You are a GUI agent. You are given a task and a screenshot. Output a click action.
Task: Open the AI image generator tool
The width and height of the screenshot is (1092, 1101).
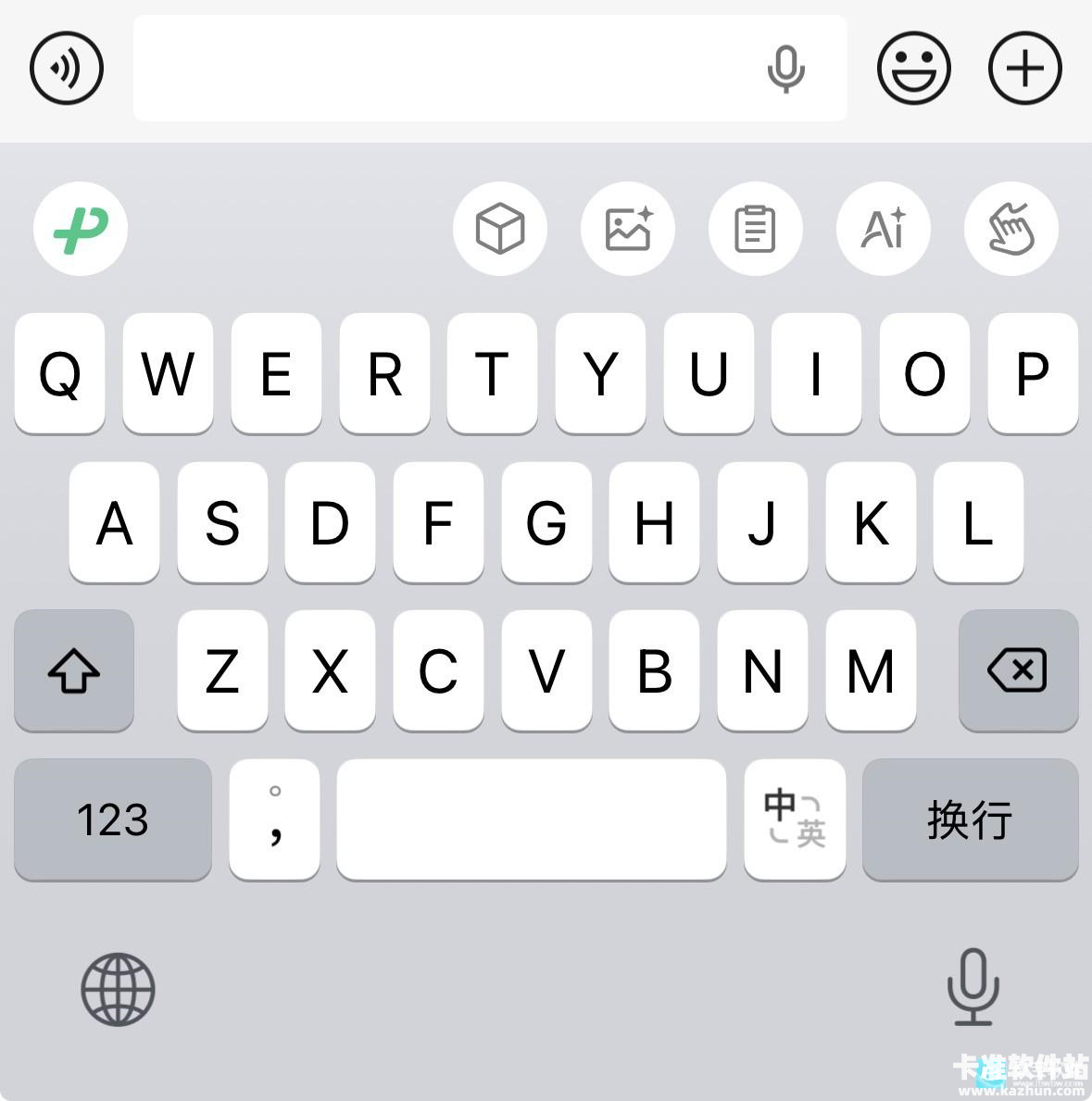click(x=628, y=229)
